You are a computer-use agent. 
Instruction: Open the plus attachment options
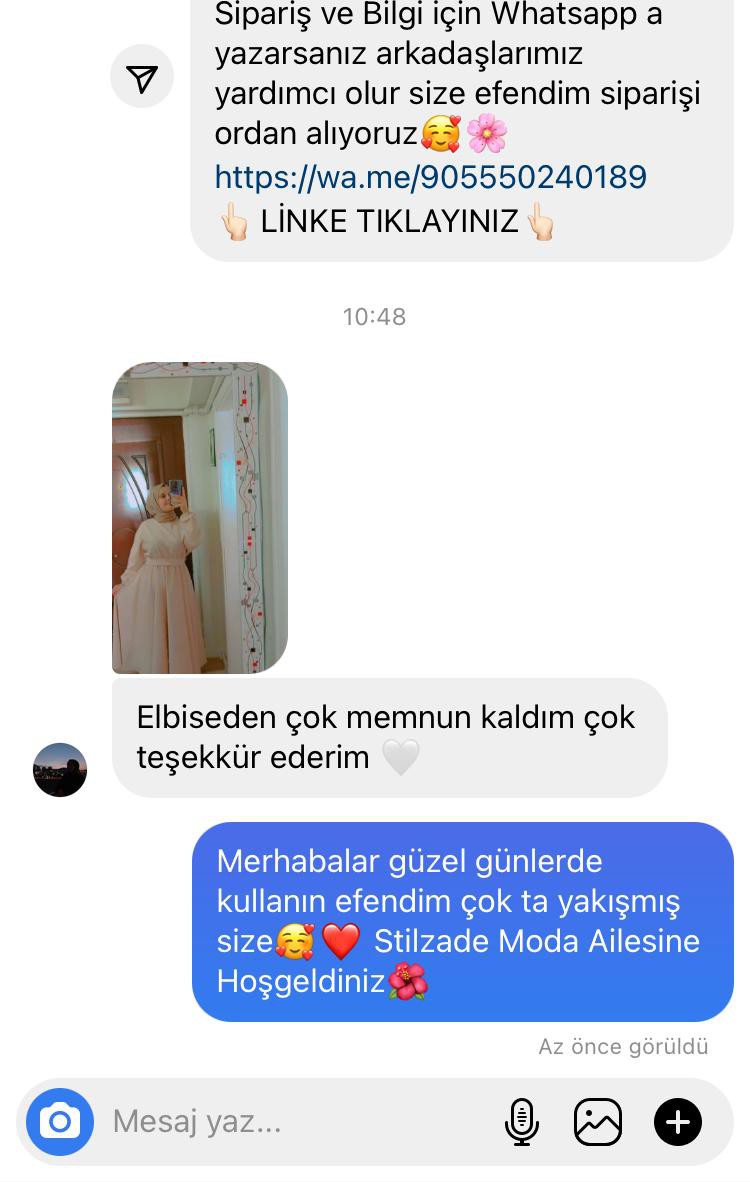click(678, 1121)
